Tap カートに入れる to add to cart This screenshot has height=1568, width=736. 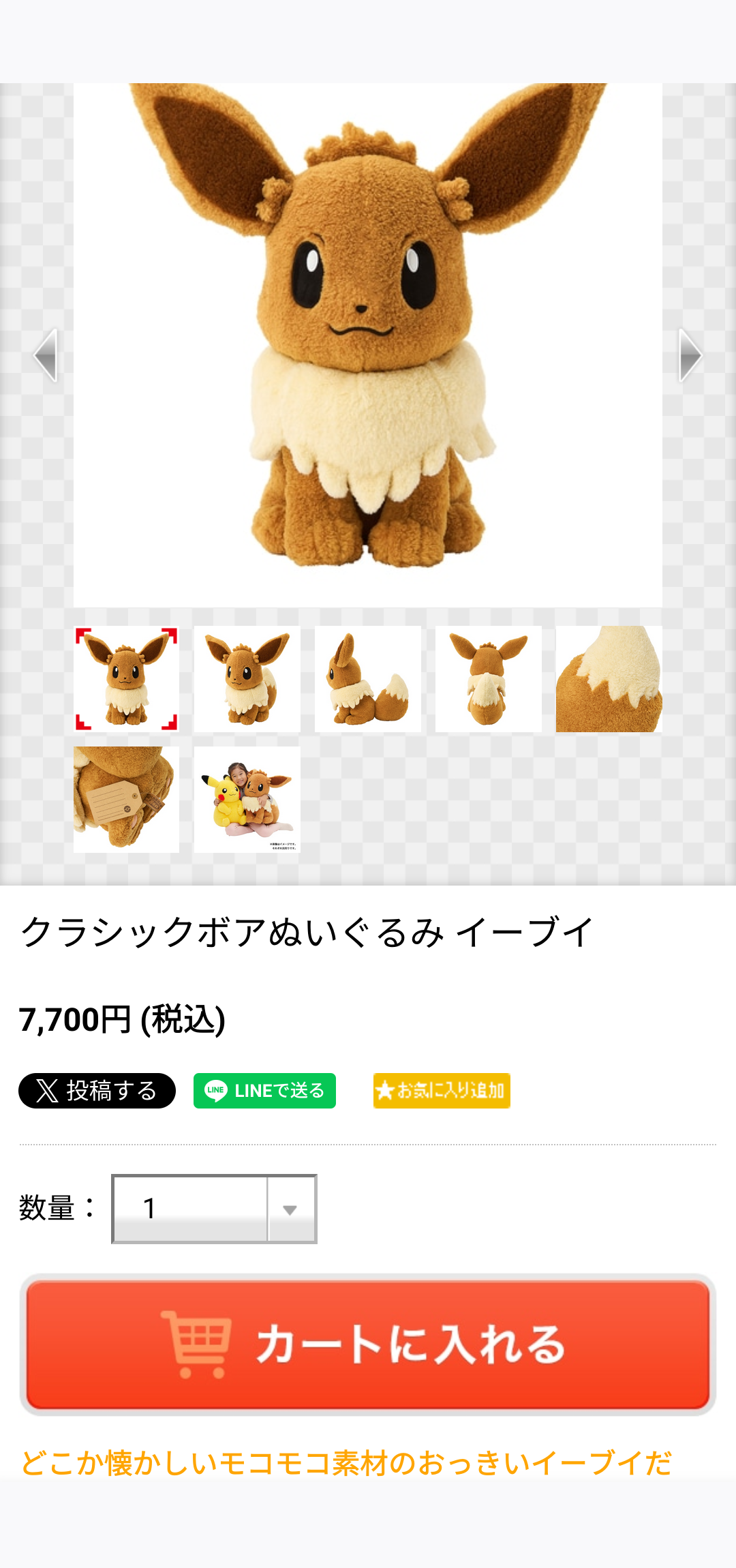(368, 1344)
